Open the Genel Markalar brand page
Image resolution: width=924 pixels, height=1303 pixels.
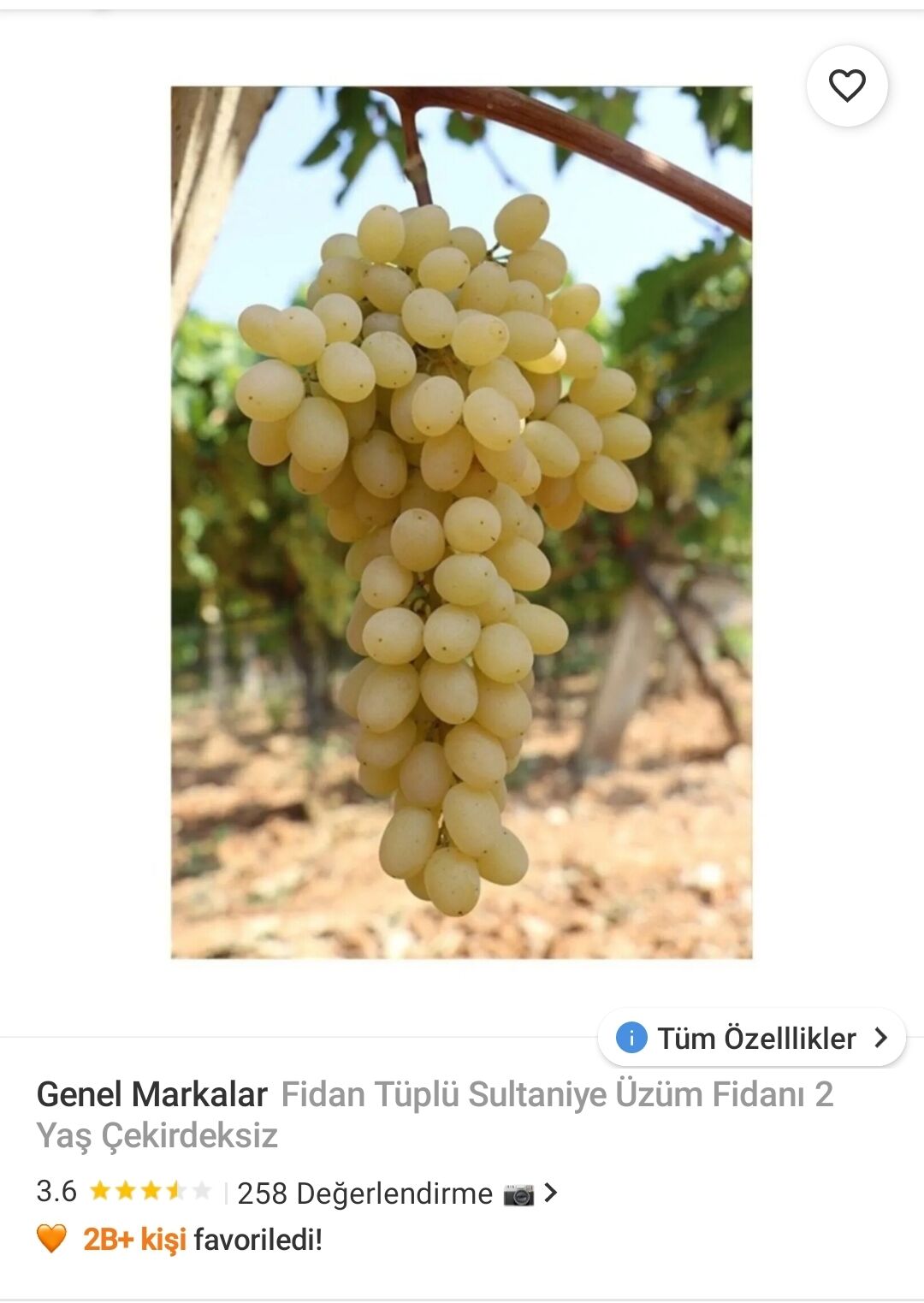(x=152, y=1094)
